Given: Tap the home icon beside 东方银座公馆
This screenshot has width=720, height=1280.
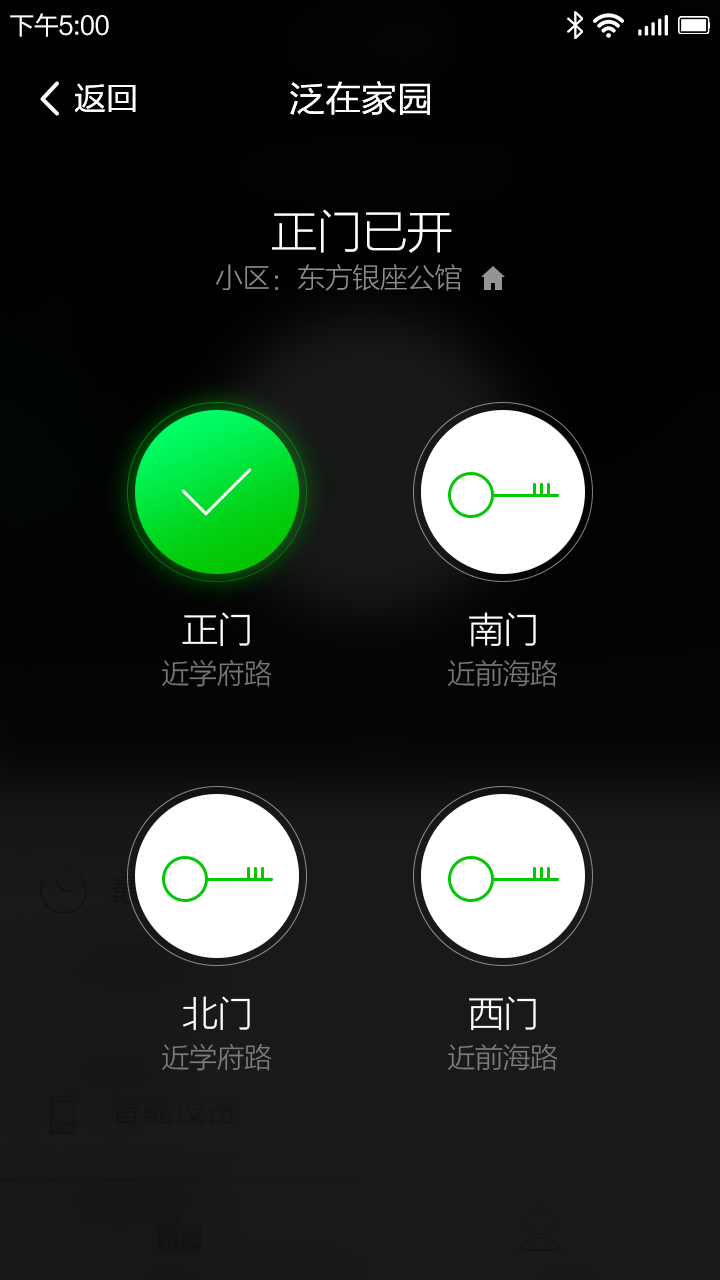Looking at the screenshot, I should pyautogui.click(x=493, y=278).
